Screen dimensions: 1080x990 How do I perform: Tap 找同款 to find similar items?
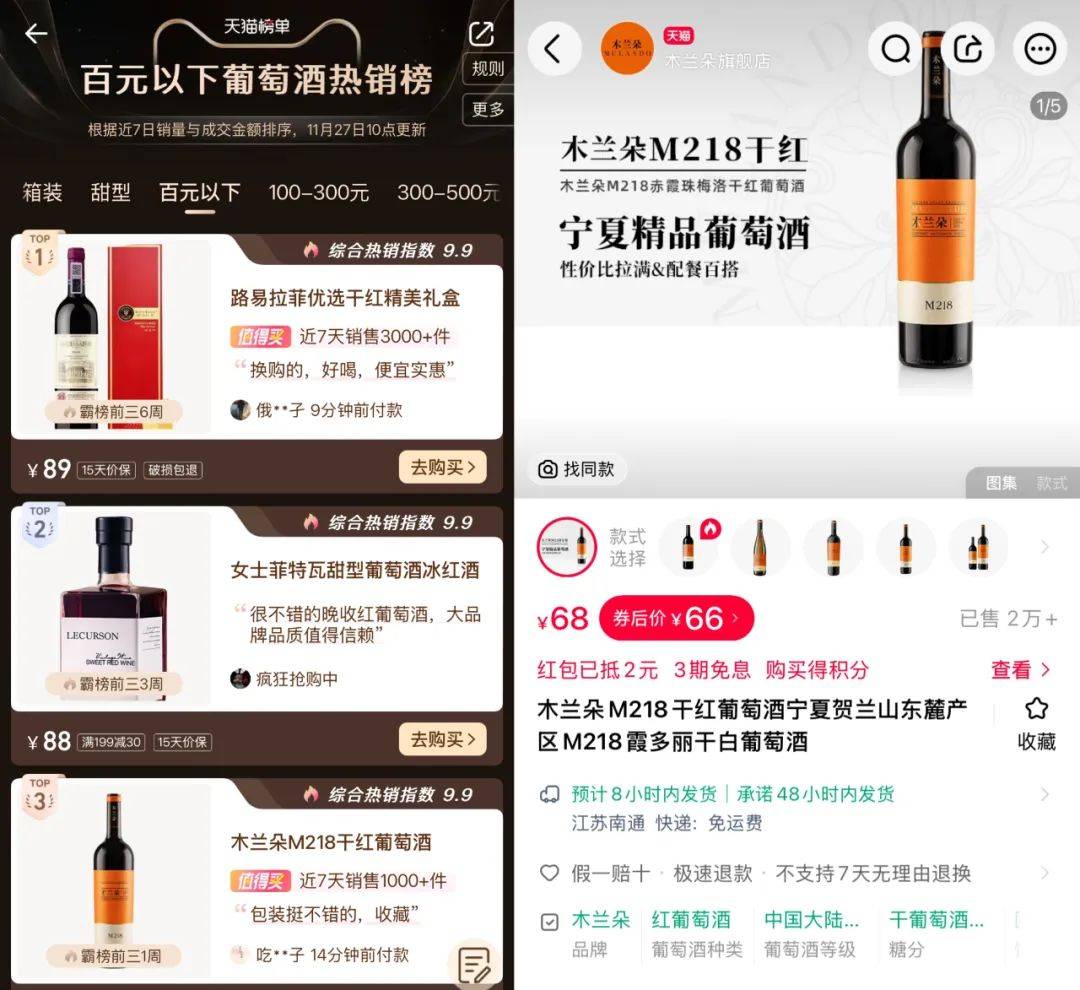click(576, 468)
